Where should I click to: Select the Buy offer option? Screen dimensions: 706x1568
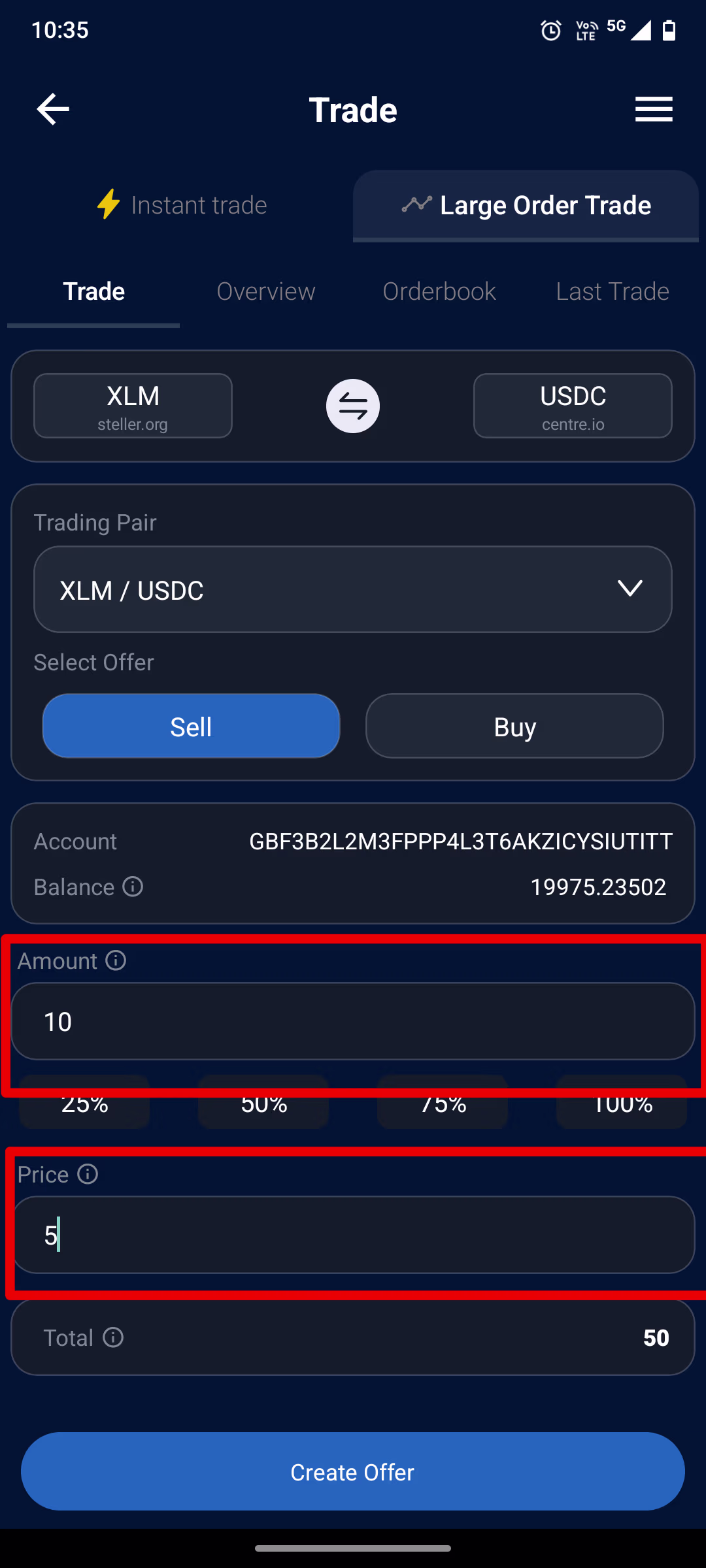pos(514,726)
